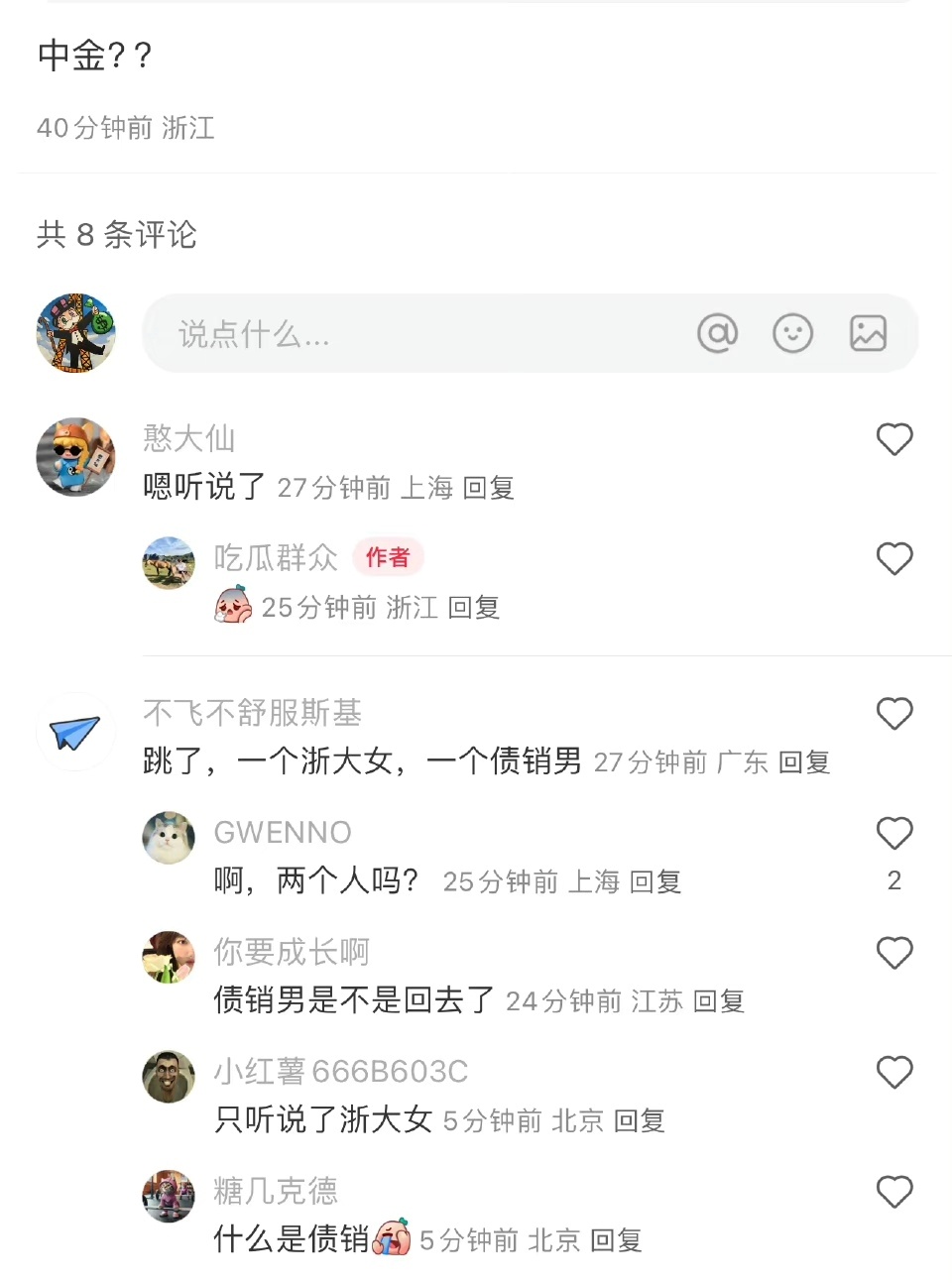Reply to 不飞不舒服斯基's comment

coord(803,762)
